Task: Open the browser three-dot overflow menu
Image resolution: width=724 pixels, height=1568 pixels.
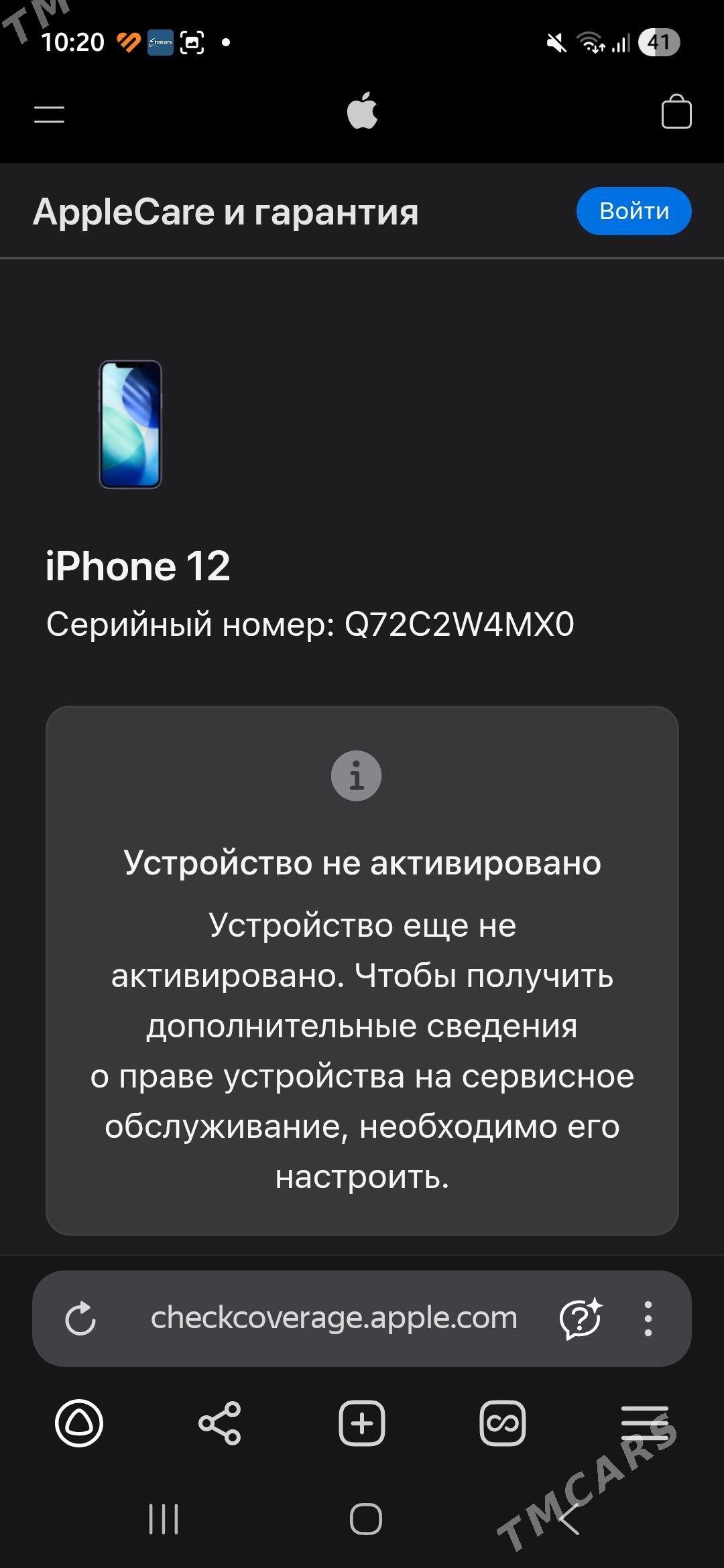Action: [x=648, y=1319]
